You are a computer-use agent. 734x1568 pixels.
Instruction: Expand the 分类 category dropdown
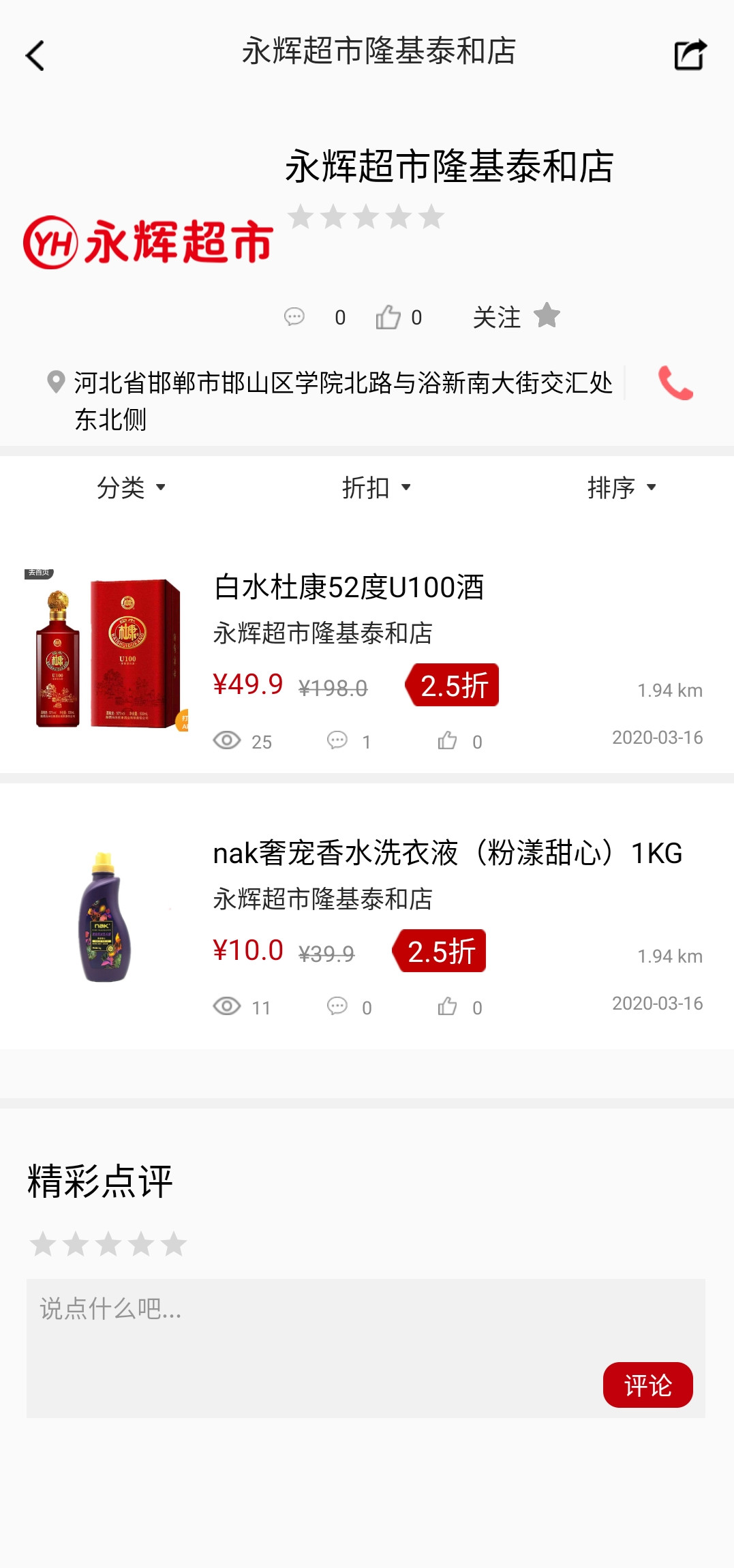click(131, 487)
